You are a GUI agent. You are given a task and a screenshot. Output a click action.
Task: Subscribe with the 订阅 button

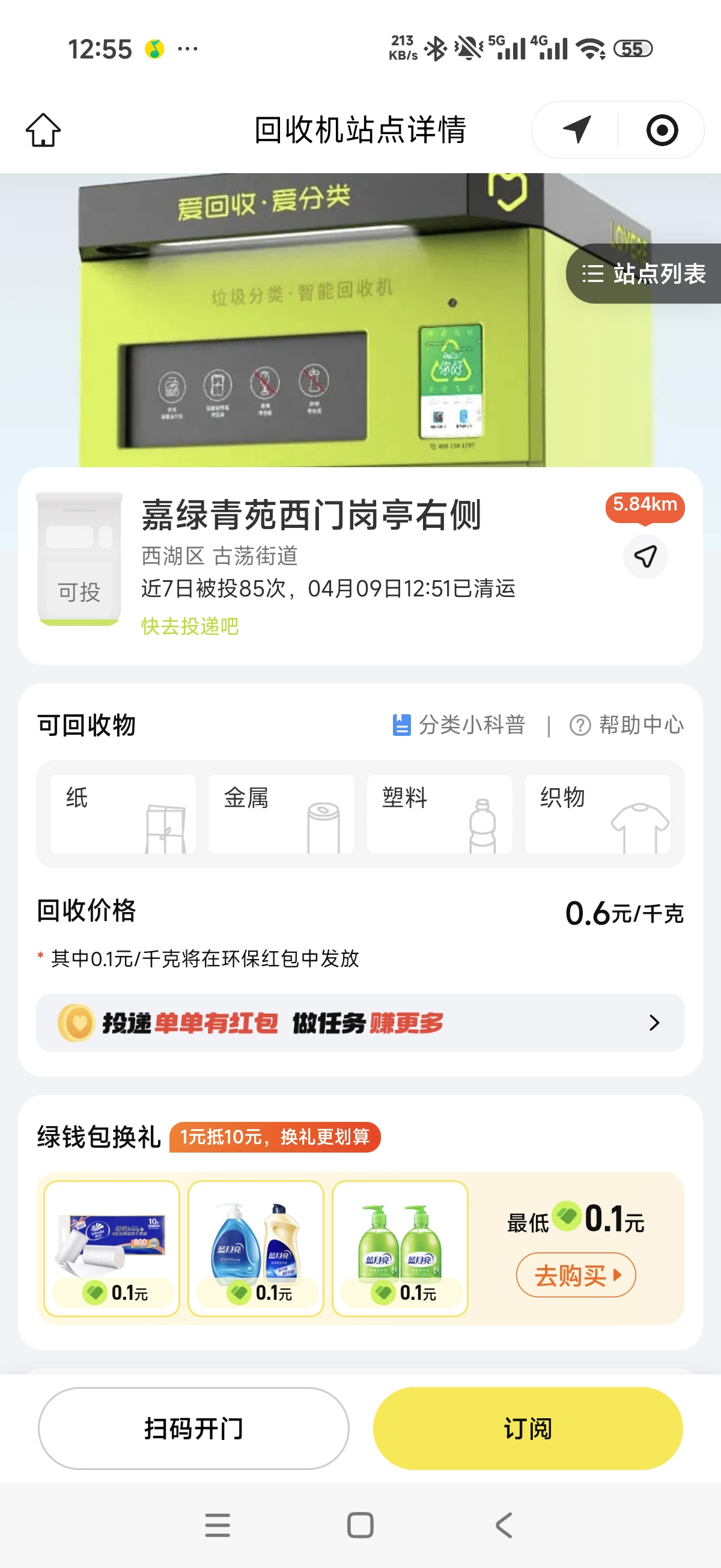pyautogui.click(x=528, y=1428)
